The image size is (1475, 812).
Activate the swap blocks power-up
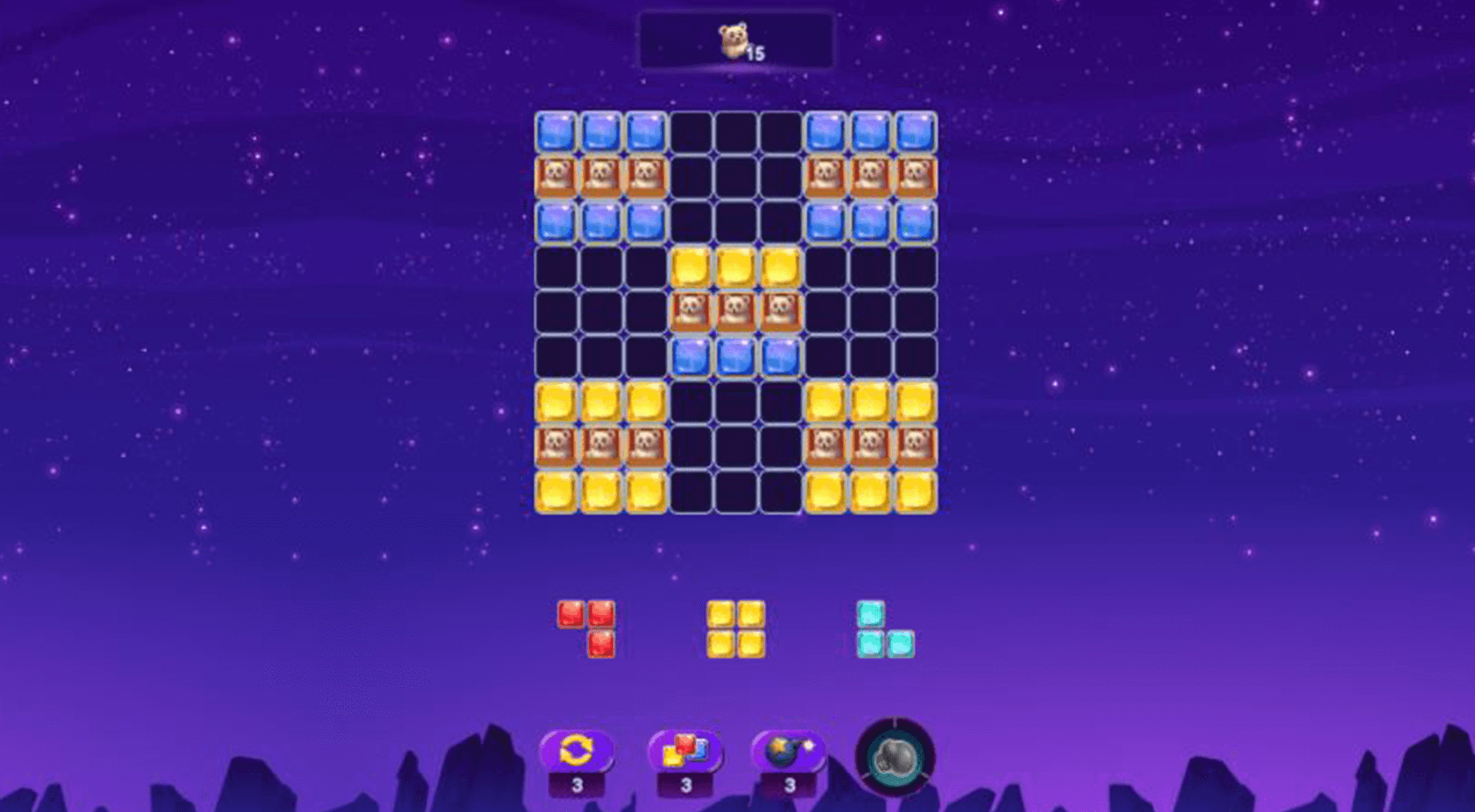pos(685,751)
